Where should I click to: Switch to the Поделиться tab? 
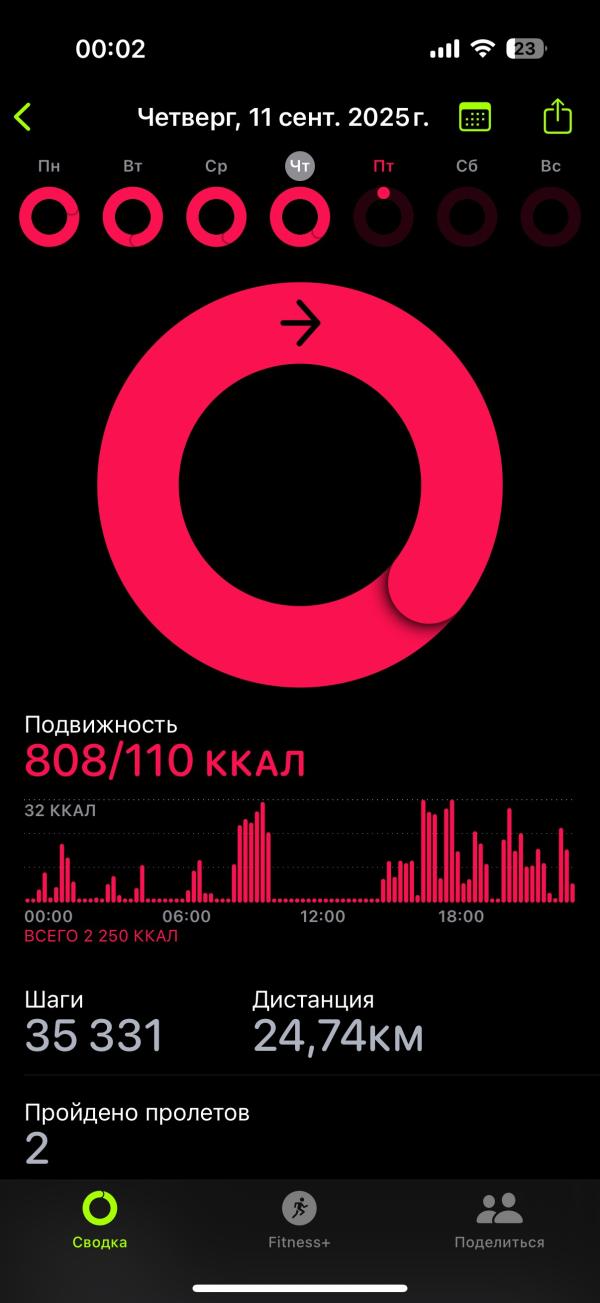500,1221
